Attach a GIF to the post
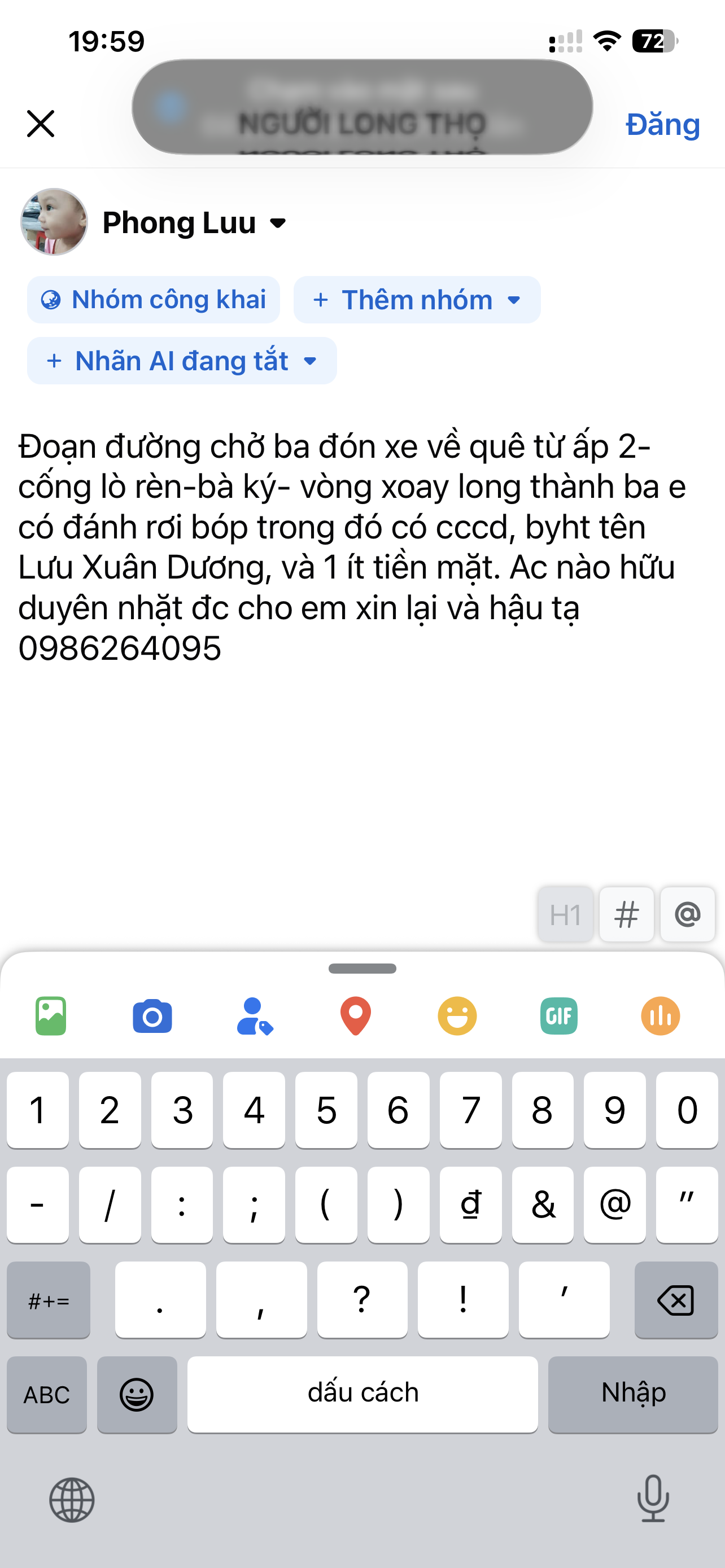 (559, 1016)
